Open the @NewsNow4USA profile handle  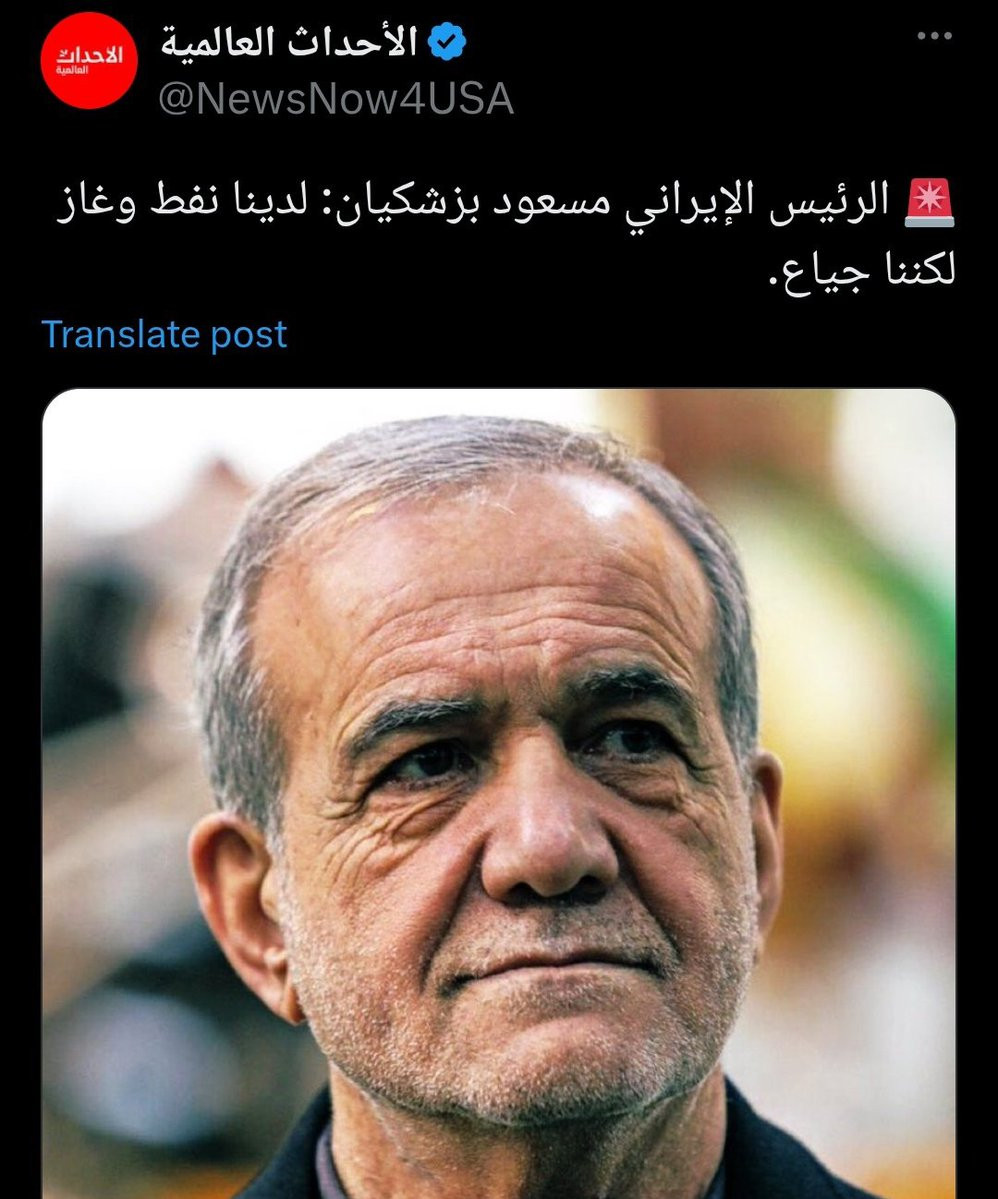point(336,99)
